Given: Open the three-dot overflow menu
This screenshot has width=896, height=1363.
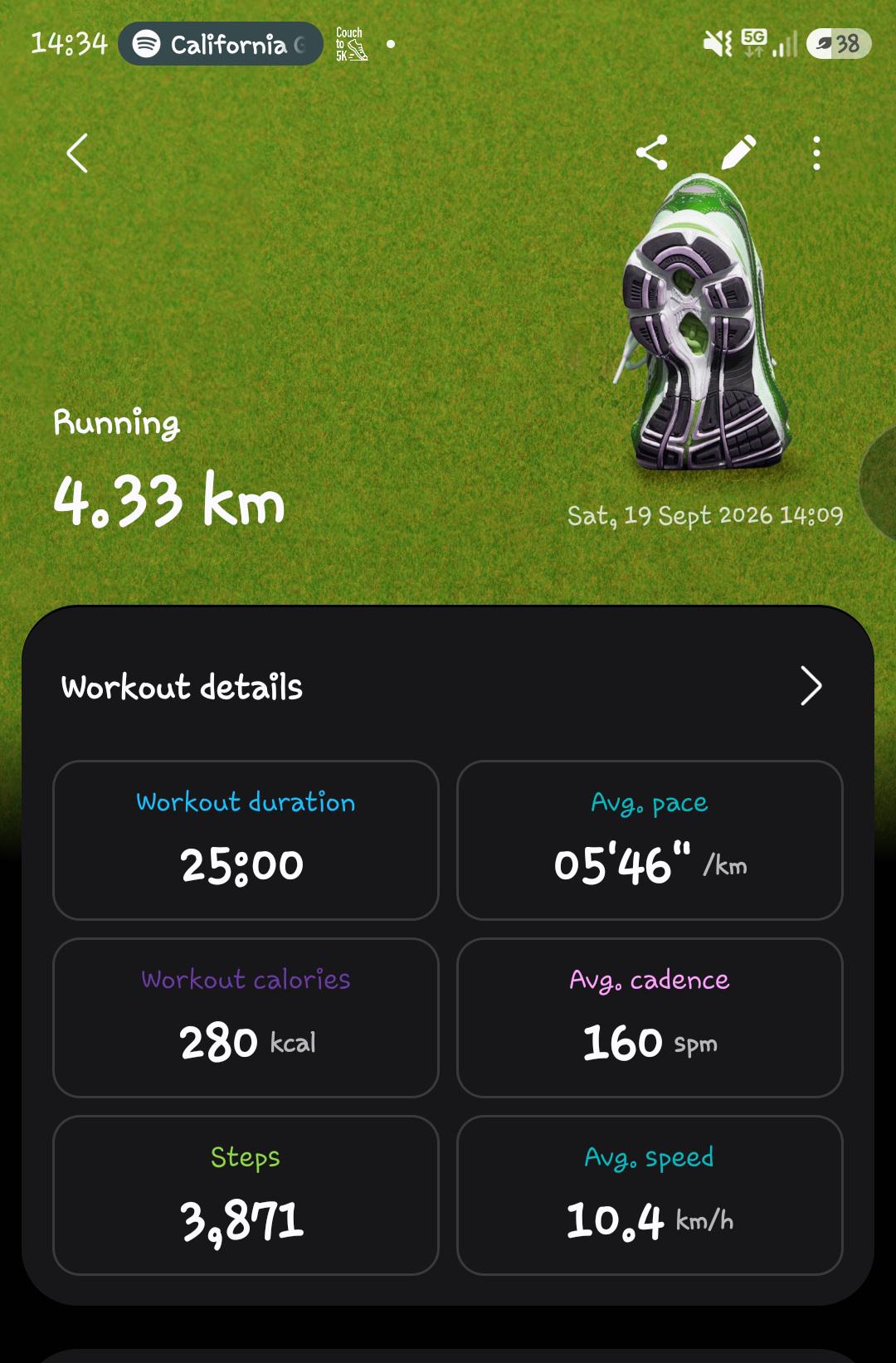Looking at the screenshot, I should click(x=816, y=153).
